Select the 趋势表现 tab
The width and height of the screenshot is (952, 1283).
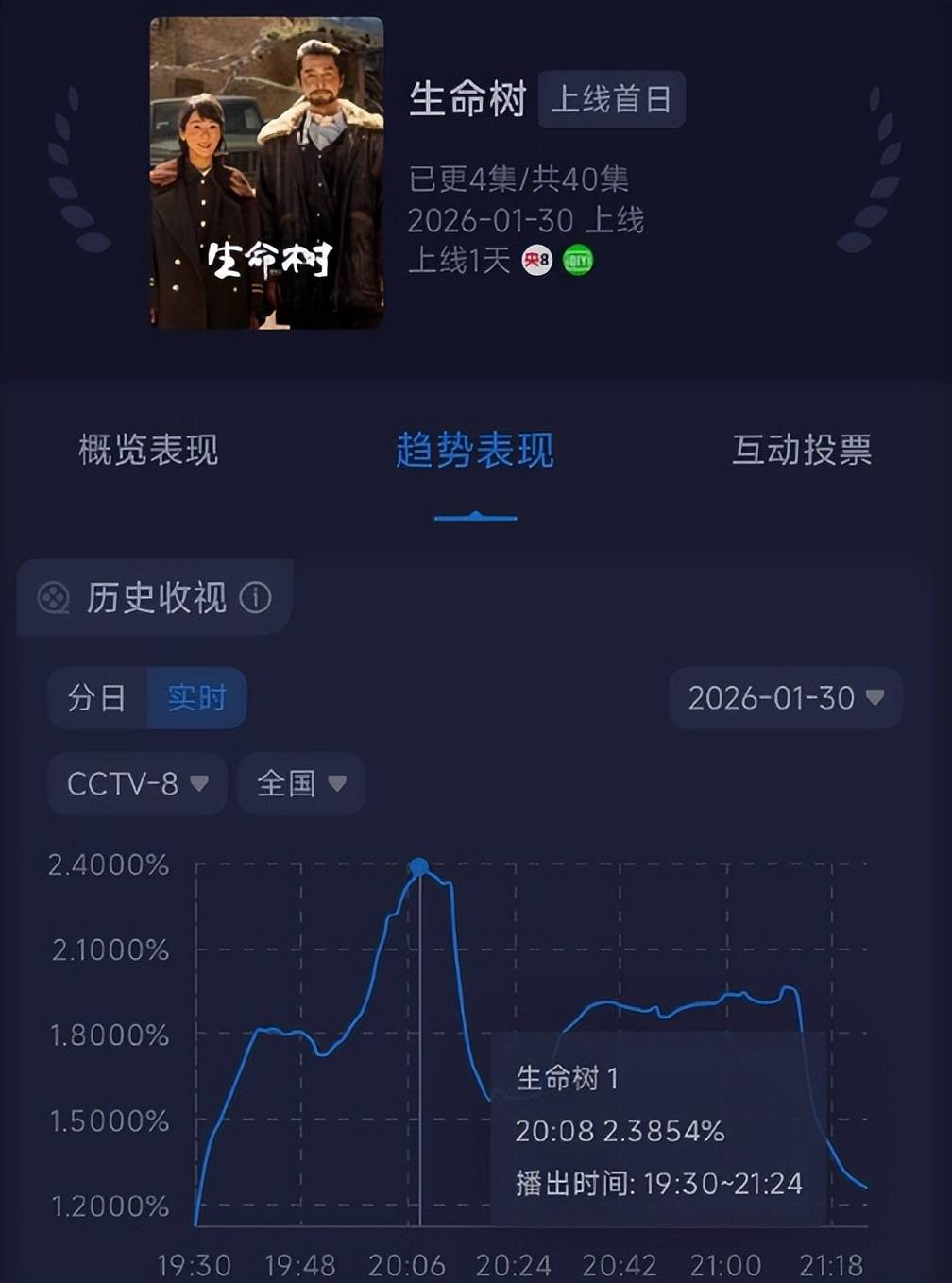point(475,450)
